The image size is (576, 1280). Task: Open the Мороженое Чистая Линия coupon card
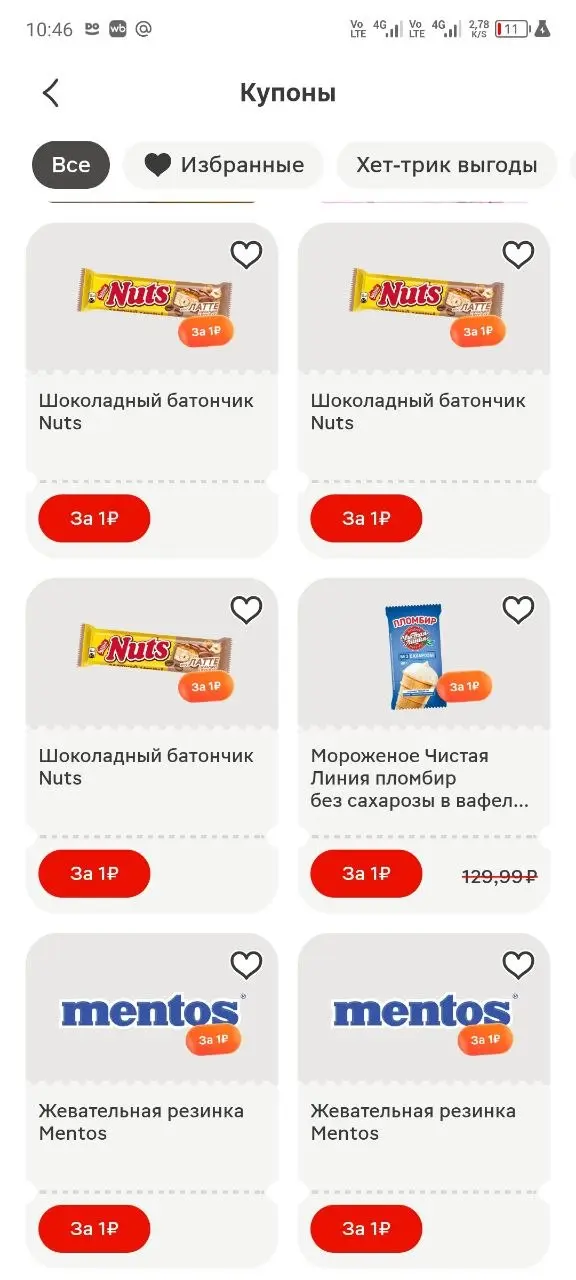point(424,745)
